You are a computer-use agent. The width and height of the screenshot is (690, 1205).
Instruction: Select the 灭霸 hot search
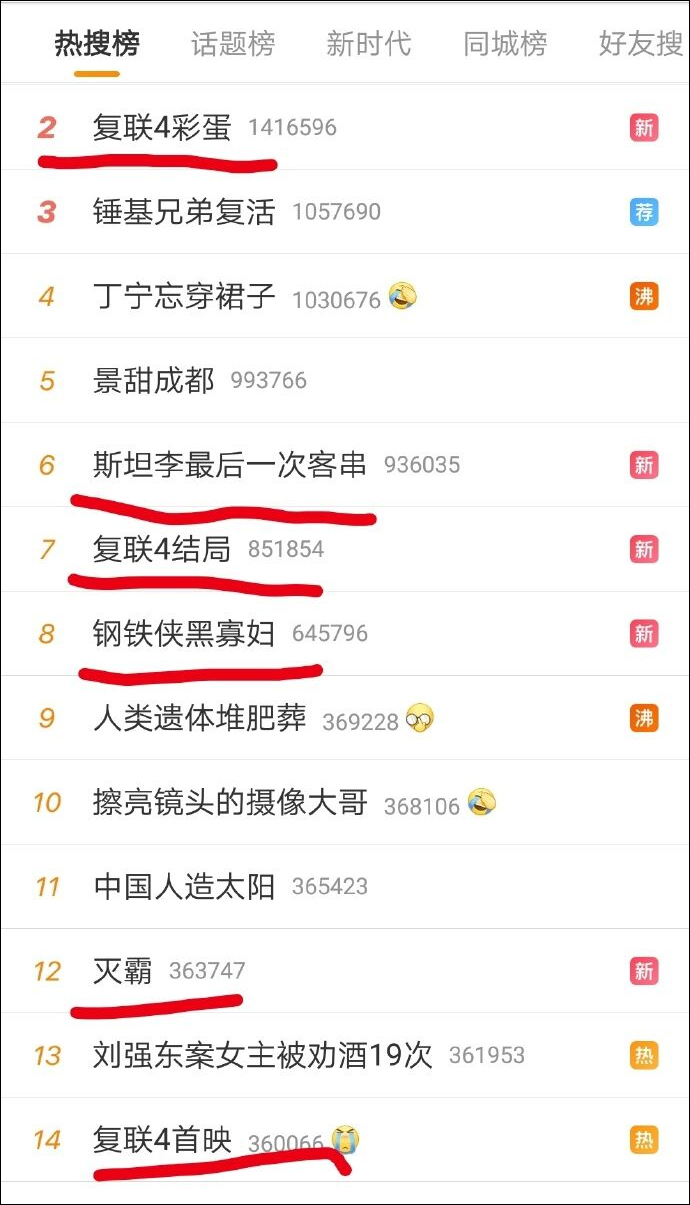click(345, 971)
